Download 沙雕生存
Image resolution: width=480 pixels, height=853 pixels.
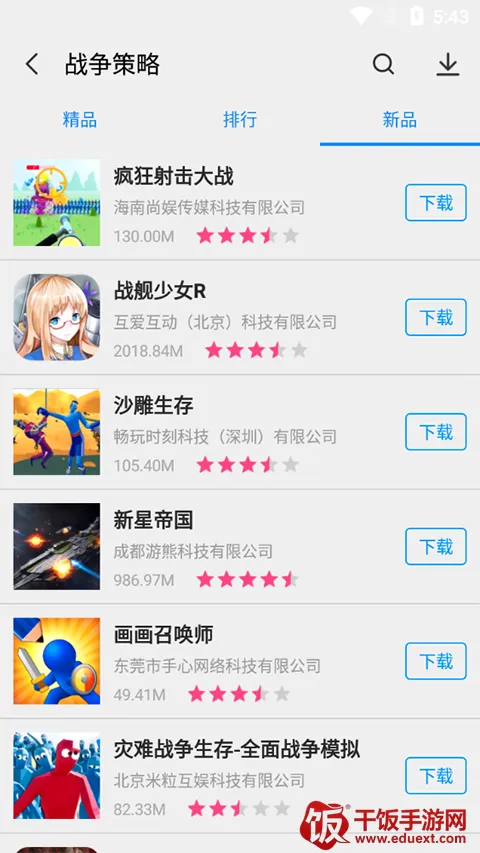[436, 431]
